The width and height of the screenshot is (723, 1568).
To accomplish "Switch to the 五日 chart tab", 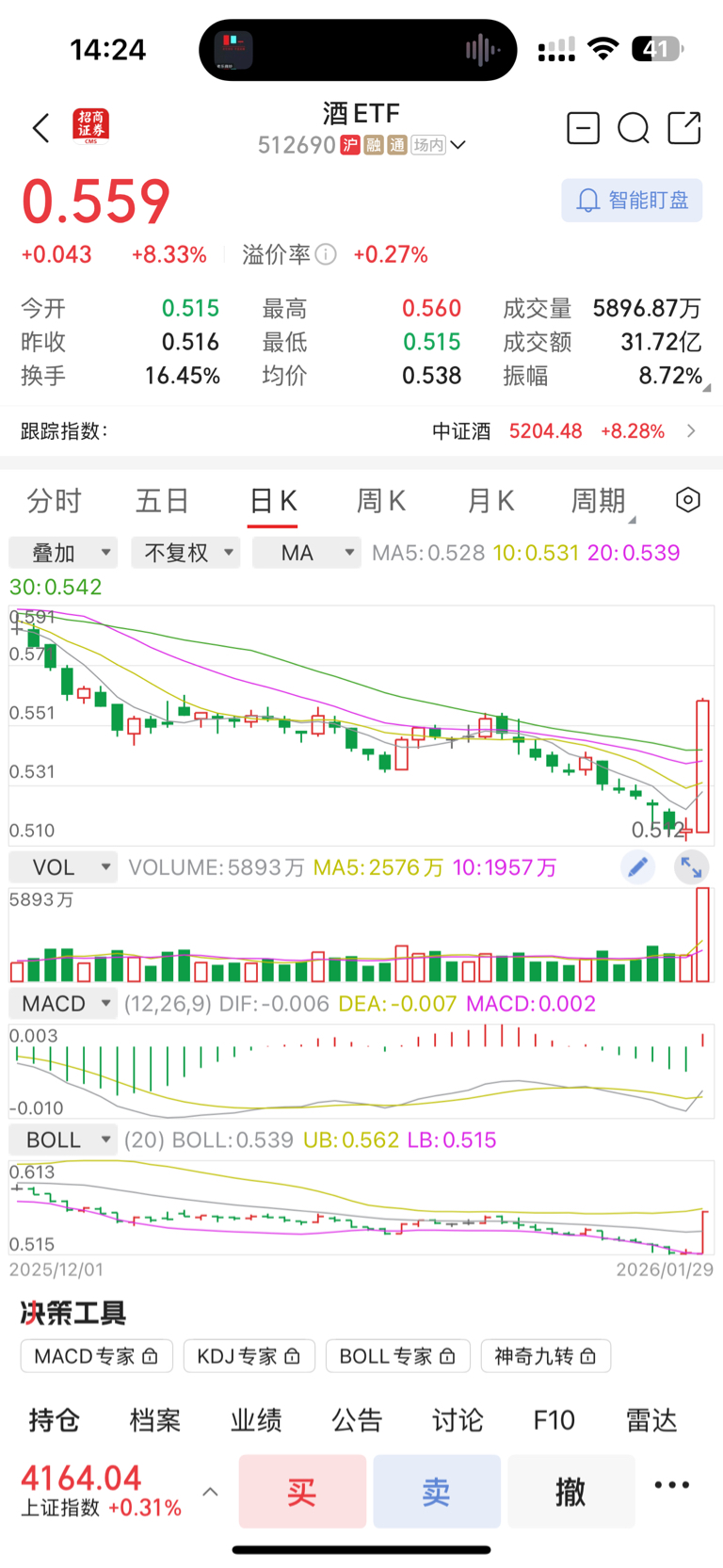I will click(x=163, y=501).
